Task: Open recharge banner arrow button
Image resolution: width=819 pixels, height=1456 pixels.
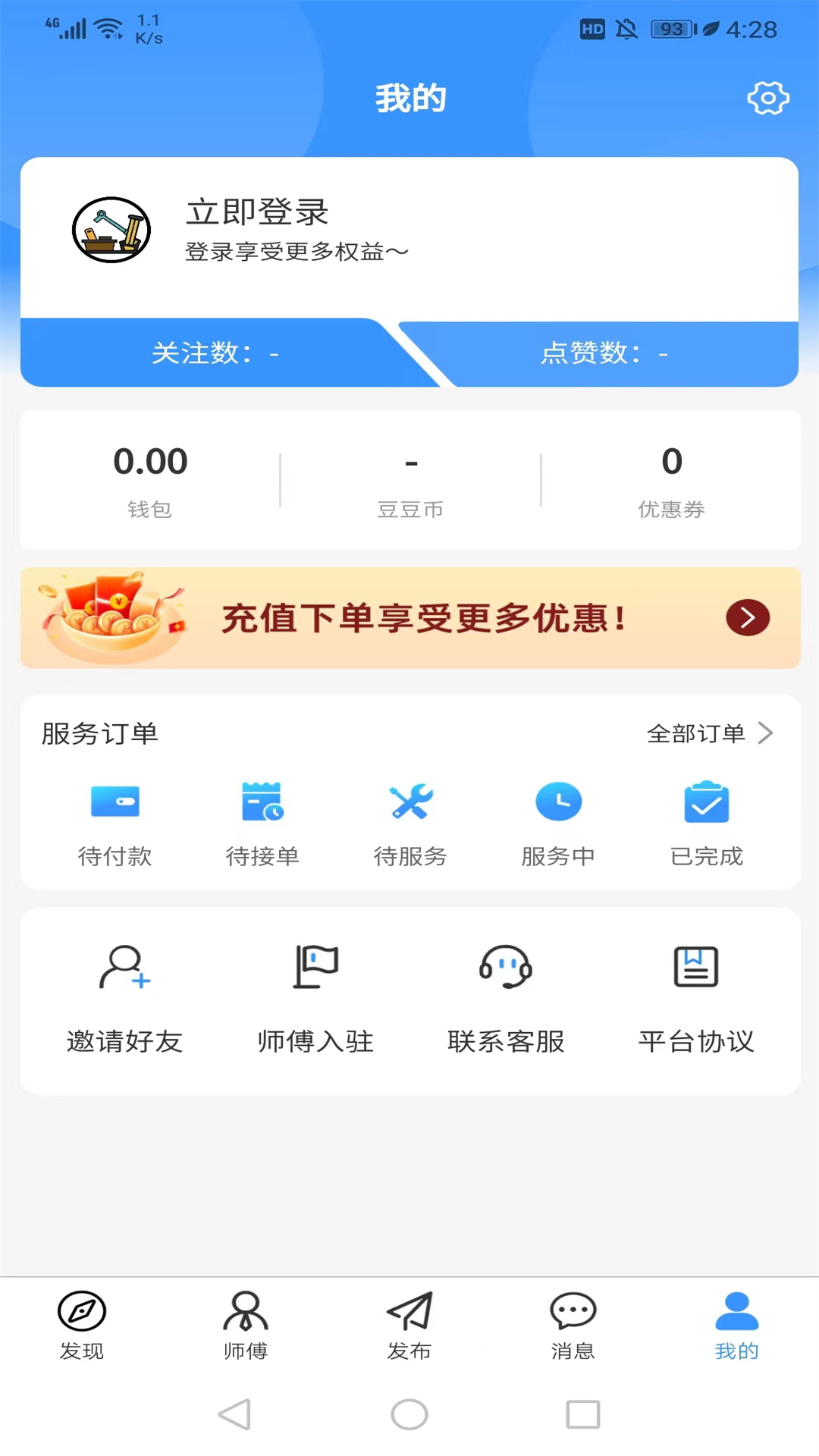Action: (x=747, y=617)
